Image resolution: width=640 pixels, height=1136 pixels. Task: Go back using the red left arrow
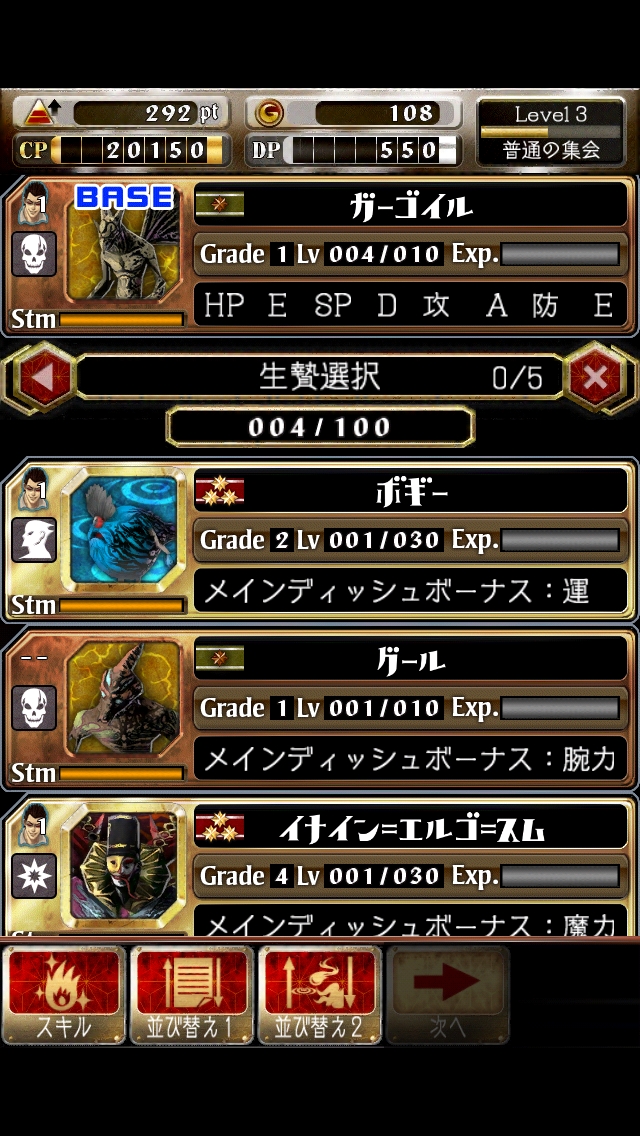[41, 378]
